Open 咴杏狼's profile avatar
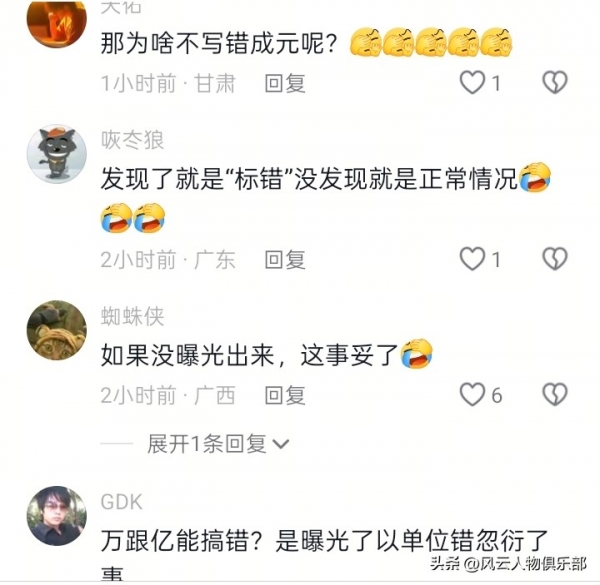Viewport: 600px width, 585px height. pos(56,154)
